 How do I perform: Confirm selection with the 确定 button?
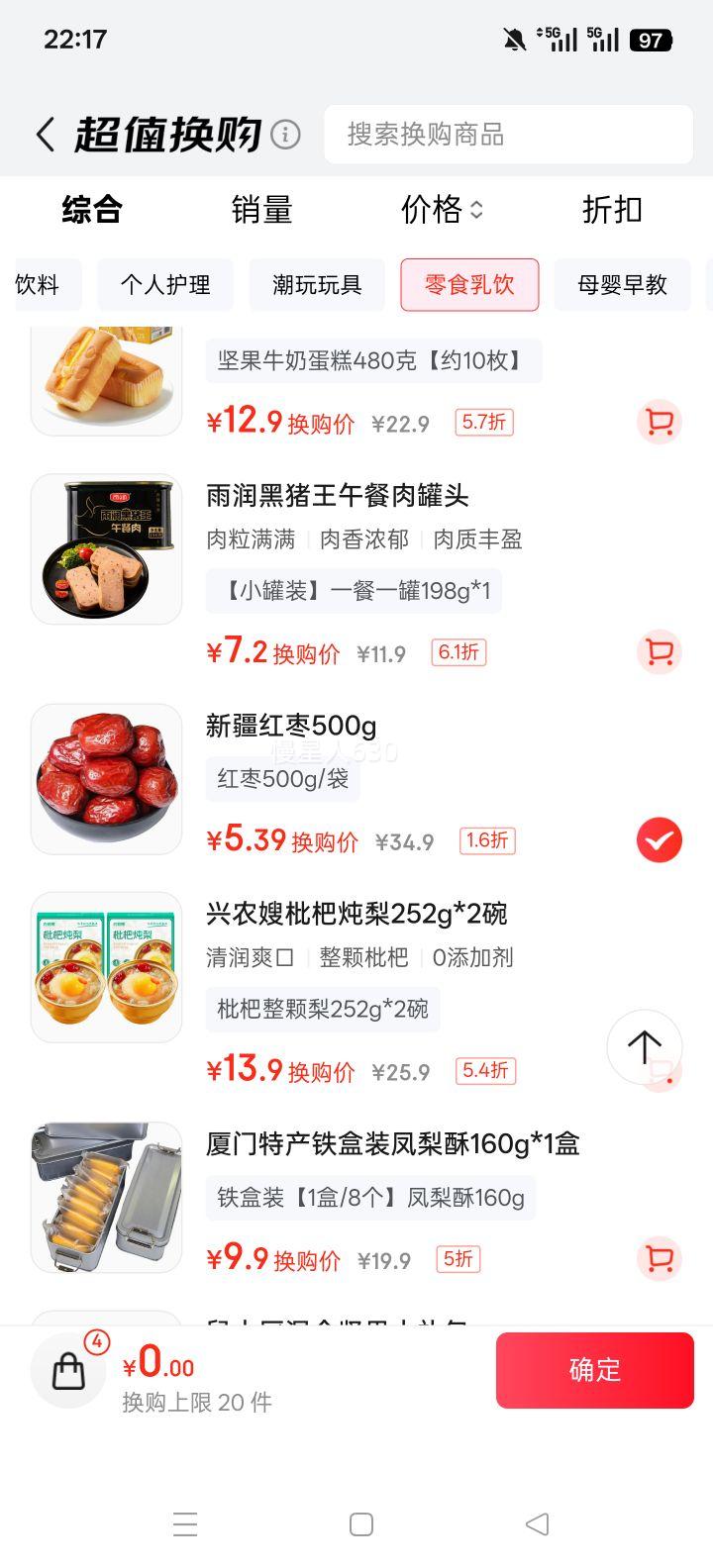pos(594,1370)
